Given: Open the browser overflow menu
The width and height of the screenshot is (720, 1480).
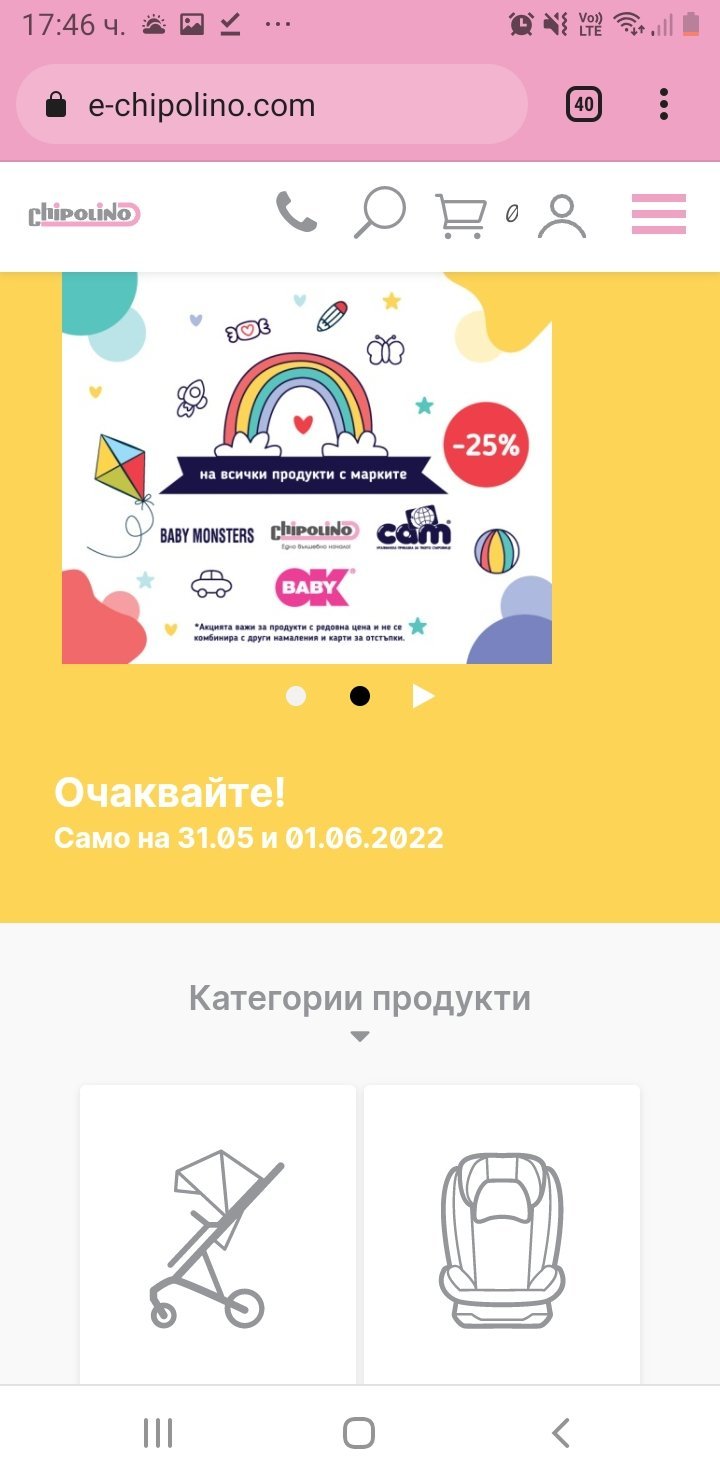Looking at the screenshot, I should pyautogui.click(x=664, y=104).
